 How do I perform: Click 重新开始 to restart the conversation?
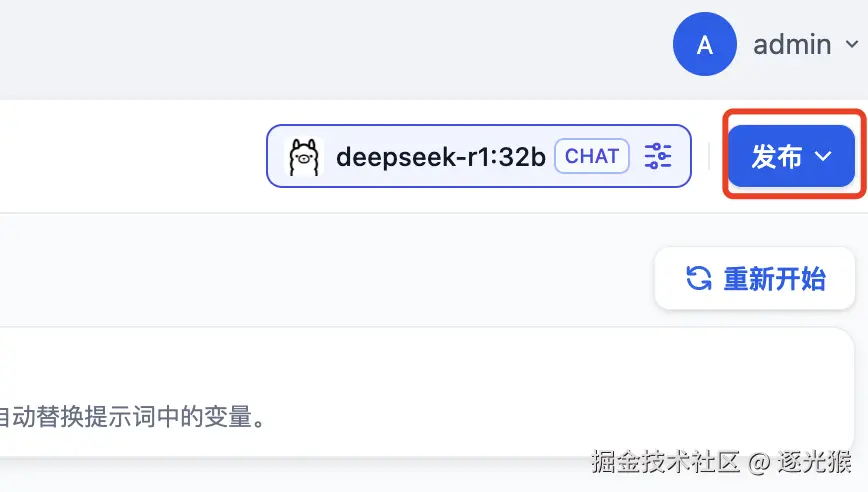coord(755,278)
